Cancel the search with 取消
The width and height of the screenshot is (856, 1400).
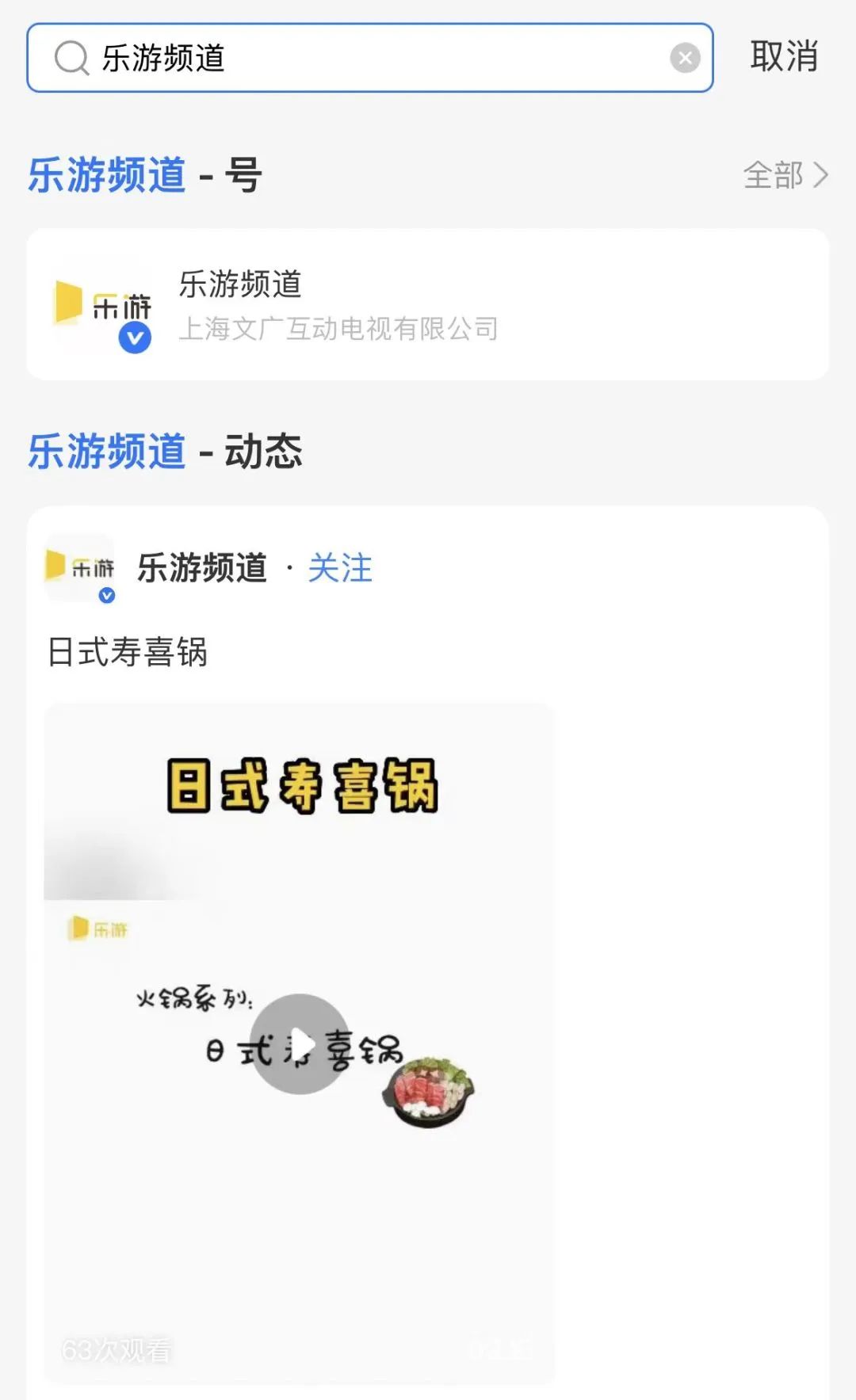pos(784,57)
